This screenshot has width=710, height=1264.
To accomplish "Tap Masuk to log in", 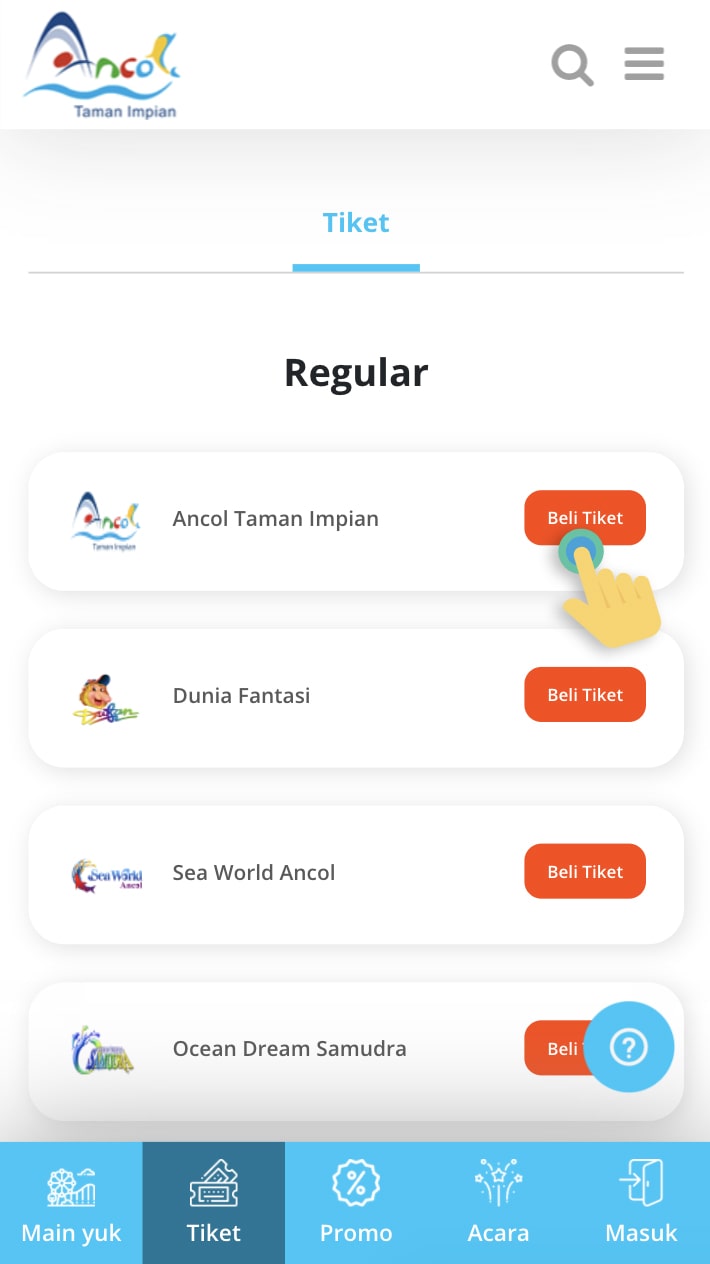I will pyautogui.click(x=641, y=1203).
